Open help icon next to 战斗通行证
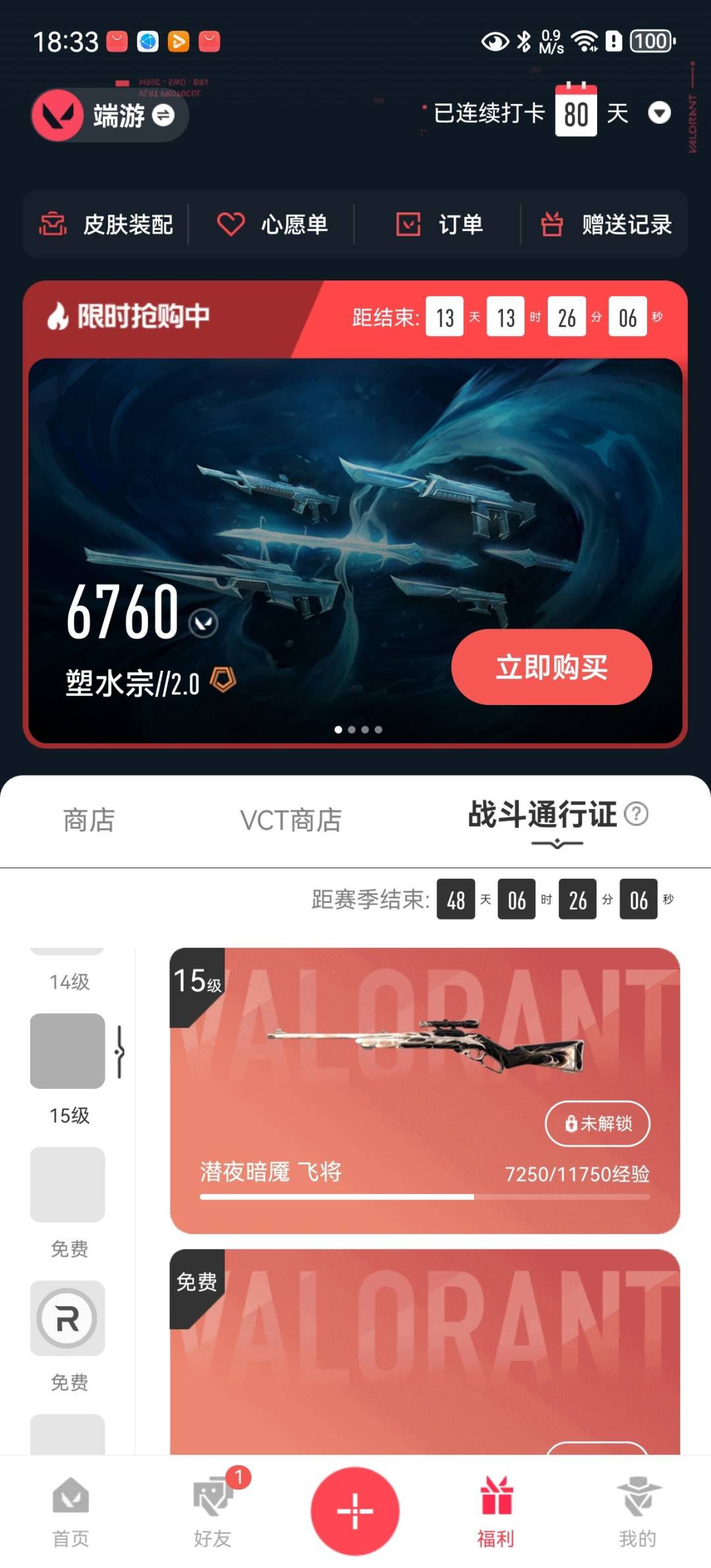 coord(636,814)
